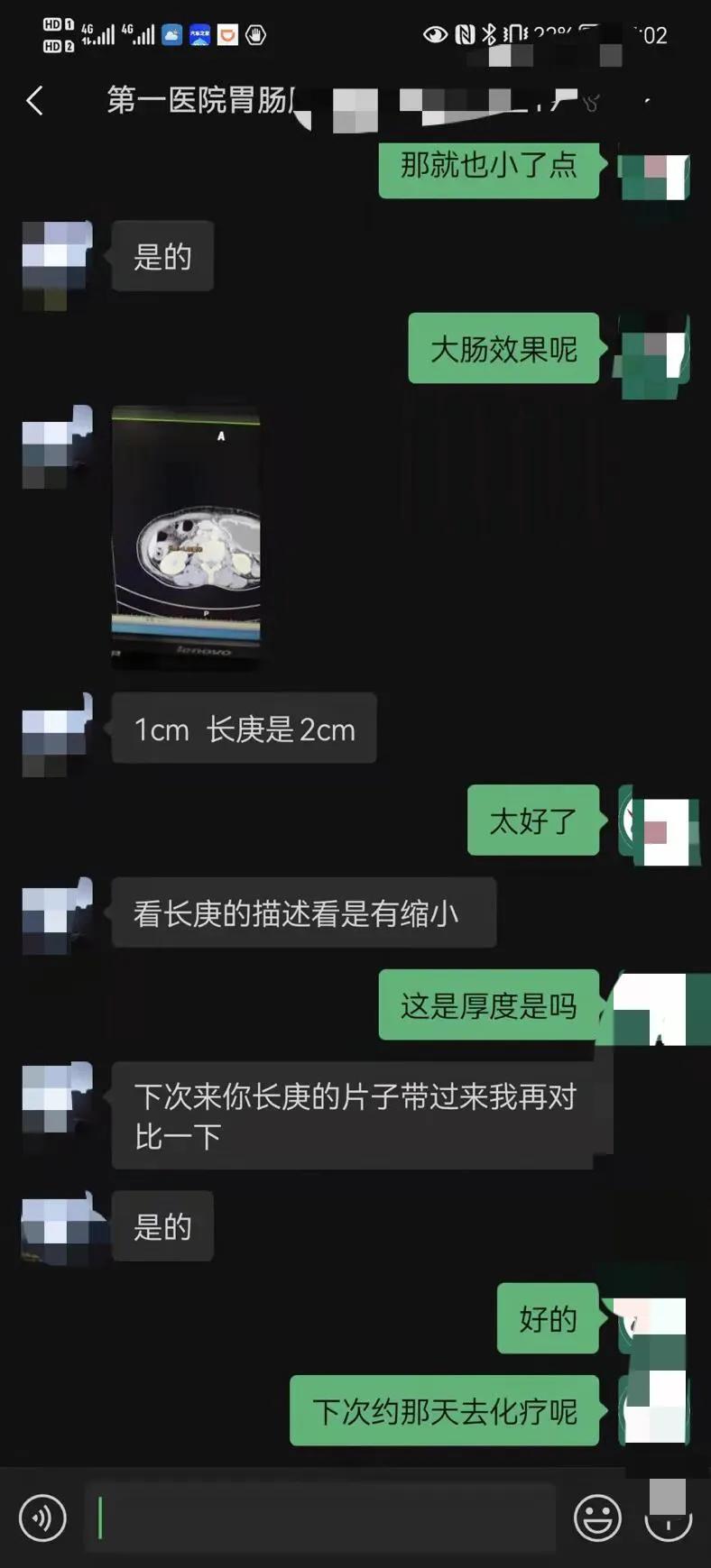Switch to voice message with the audio wave icon
The image size is (711, 1568).
[x=42, y=1518]
